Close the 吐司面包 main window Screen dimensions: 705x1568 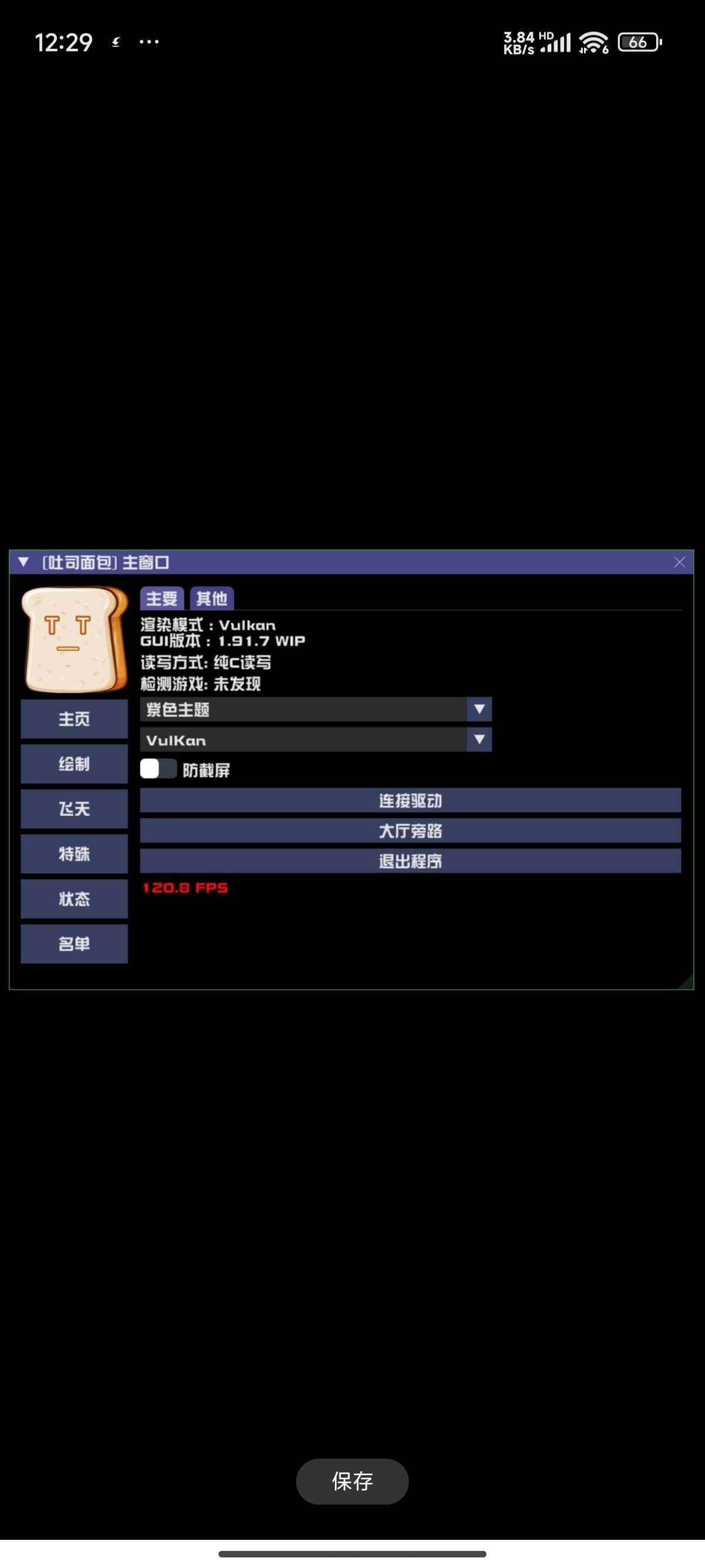coord(679,562)
